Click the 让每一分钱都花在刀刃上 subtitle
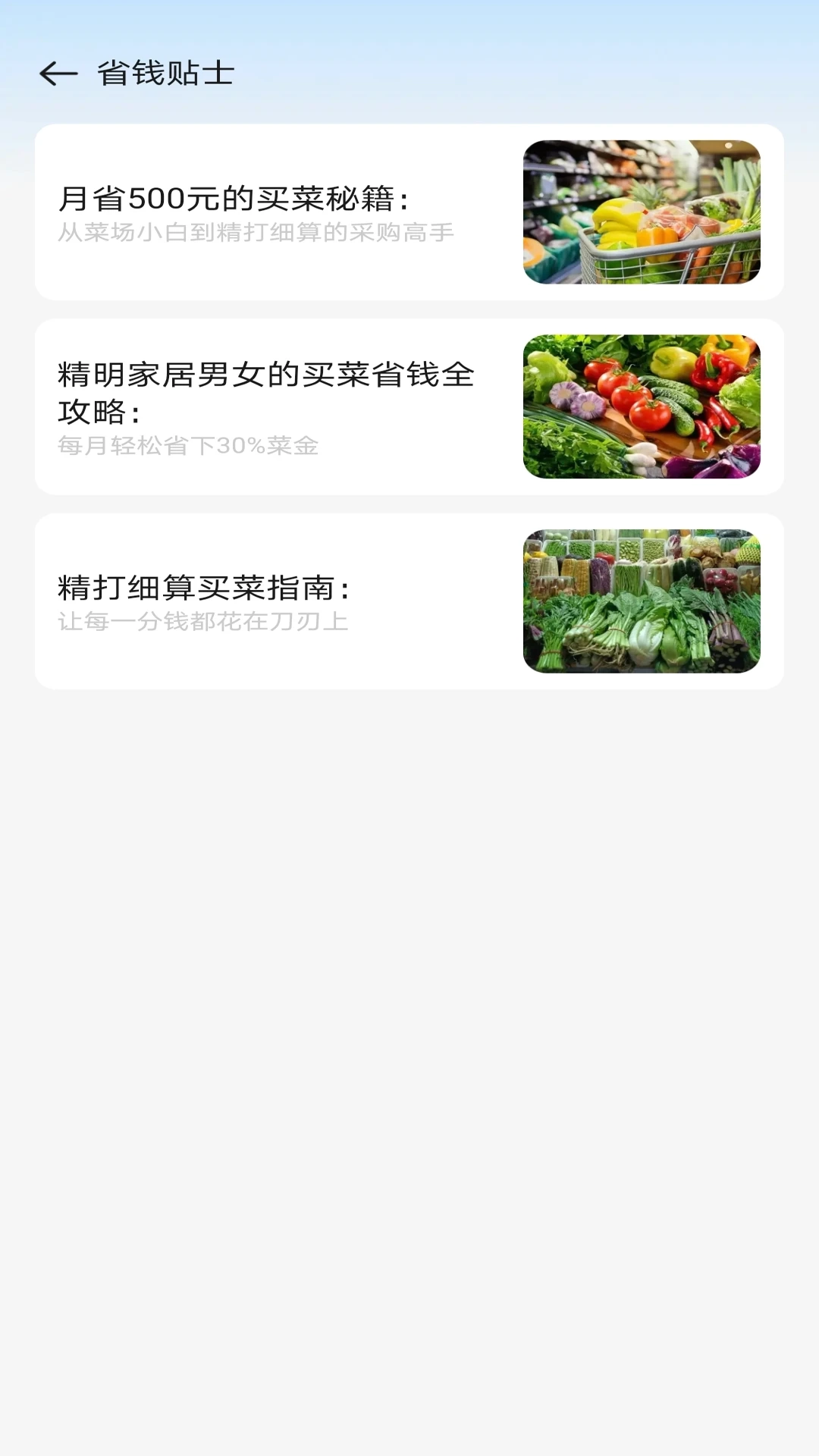Image resolution: width=819 pixels, height=1456 pixels. click(202, 623)
